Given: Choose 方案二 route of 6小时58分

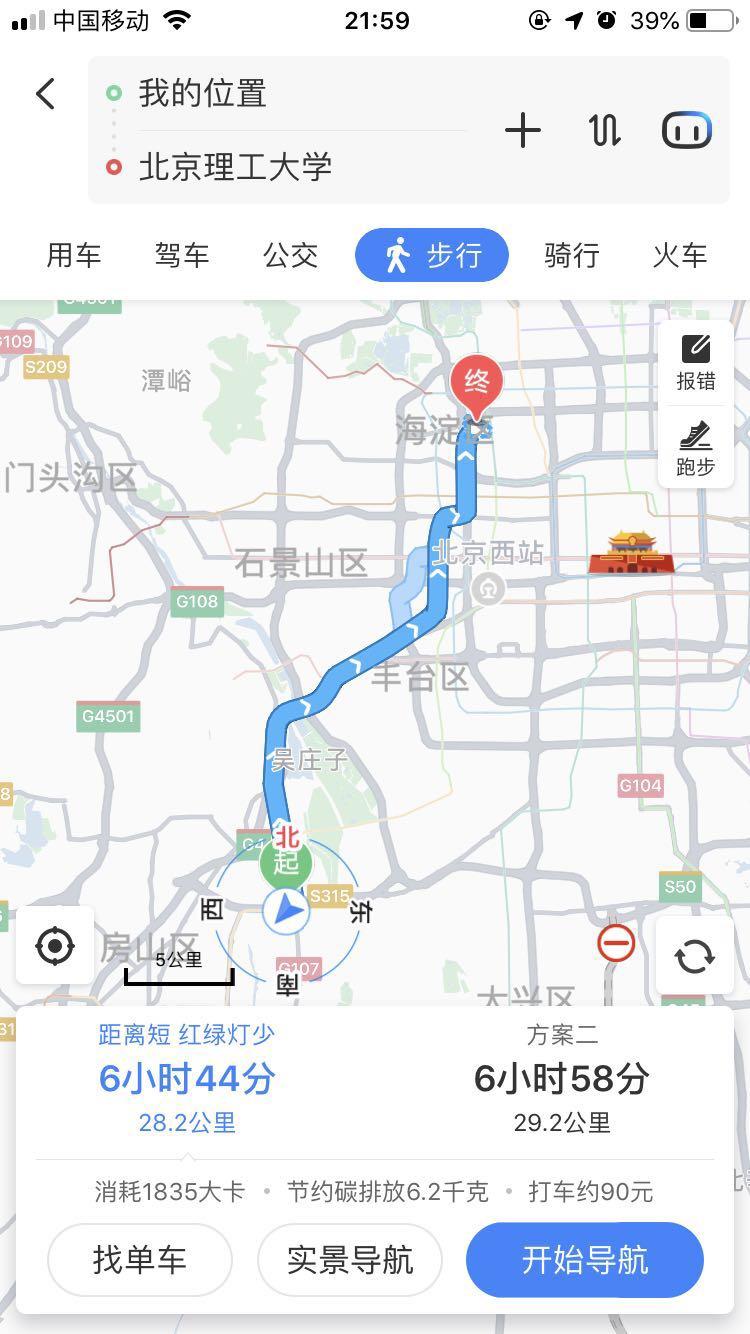Looking at the screenshot, I should point(562,1078).
